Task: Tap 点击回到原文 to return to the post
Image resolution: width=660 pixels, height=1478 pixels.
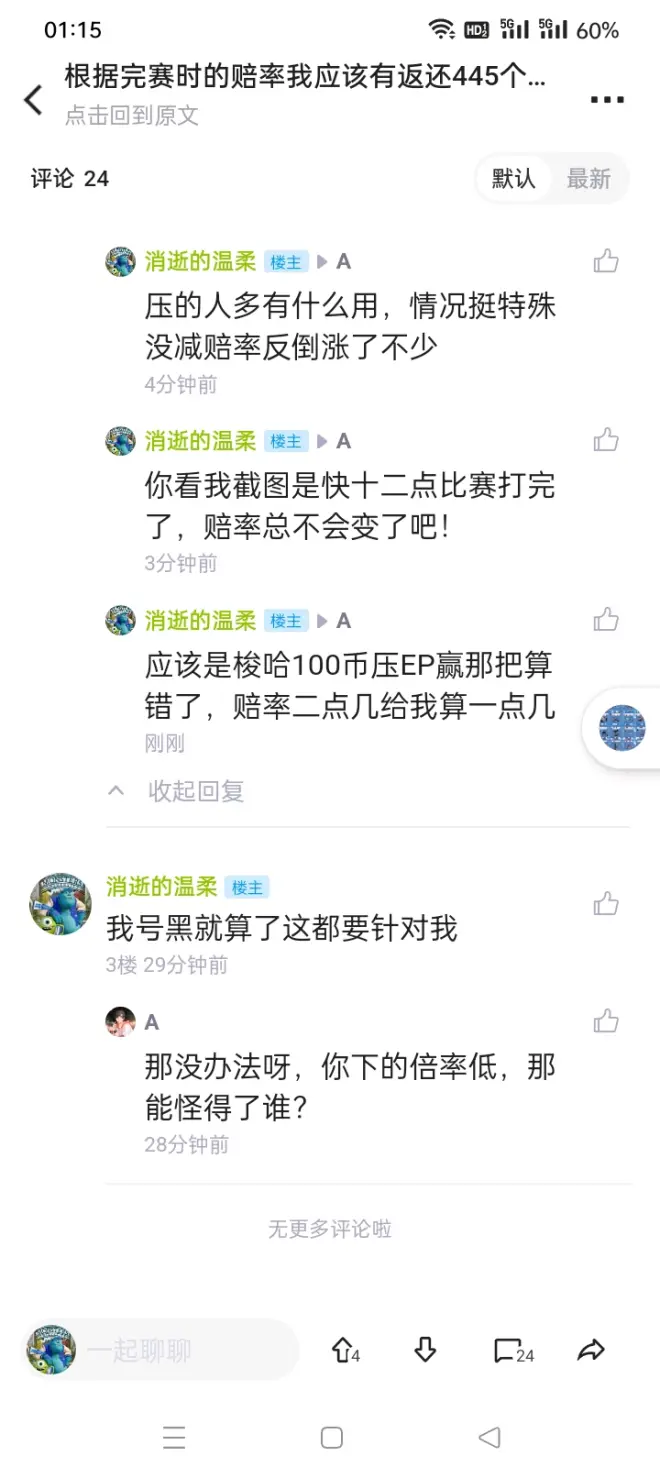Action: [x=132, y=115]
